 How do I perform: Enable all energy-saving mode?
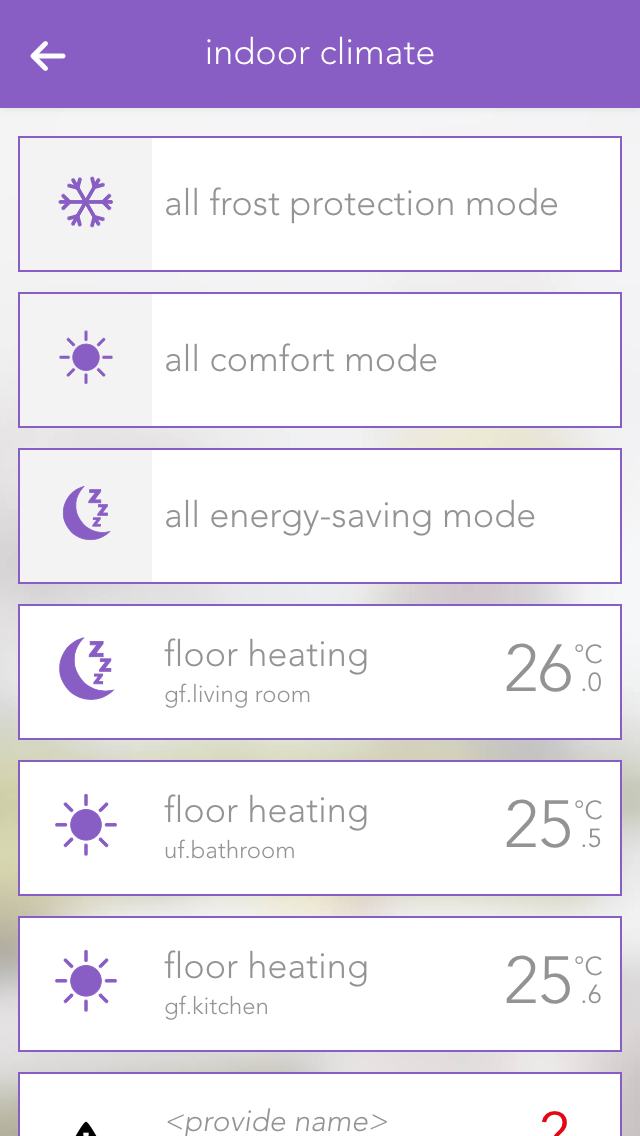(320, 516)
